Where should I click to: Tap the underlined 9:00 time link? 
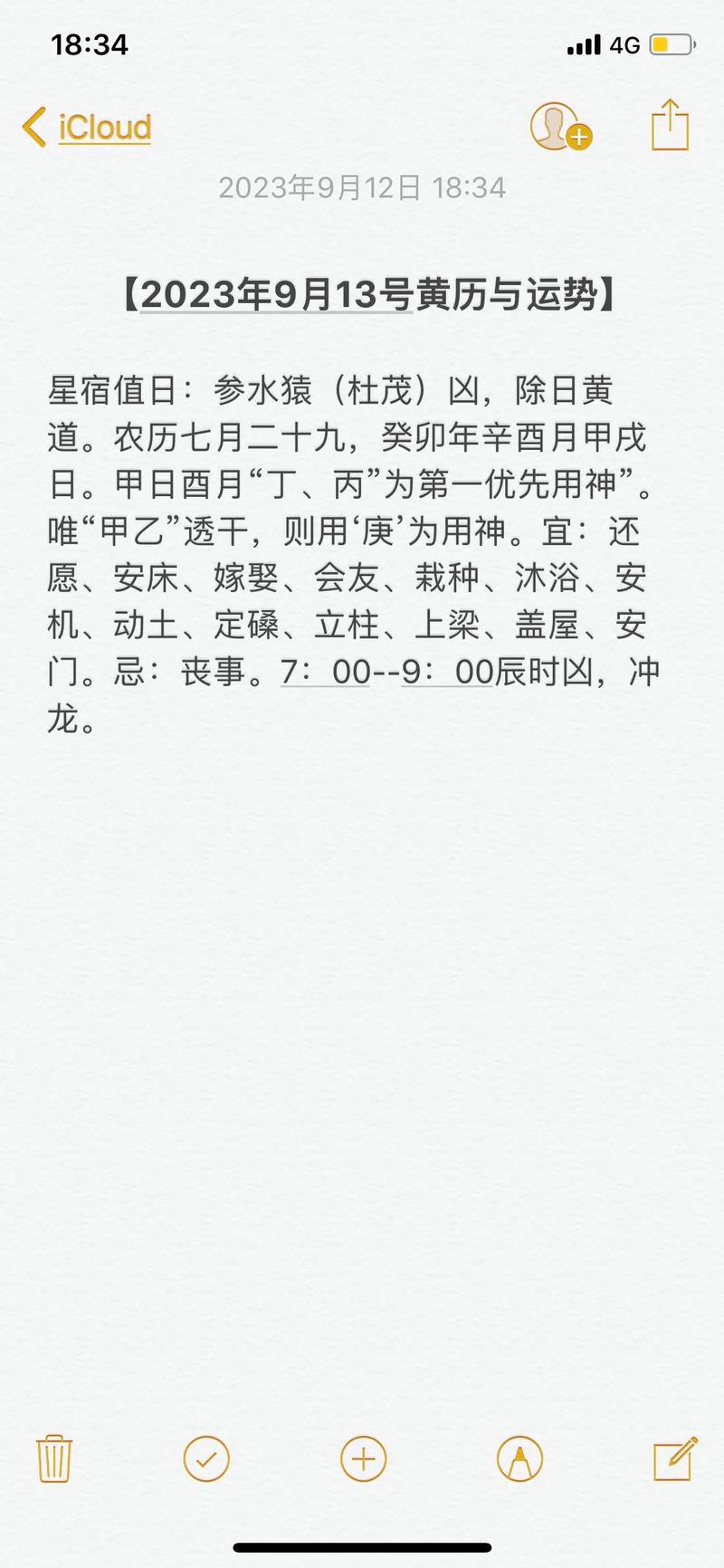(447, 673)
